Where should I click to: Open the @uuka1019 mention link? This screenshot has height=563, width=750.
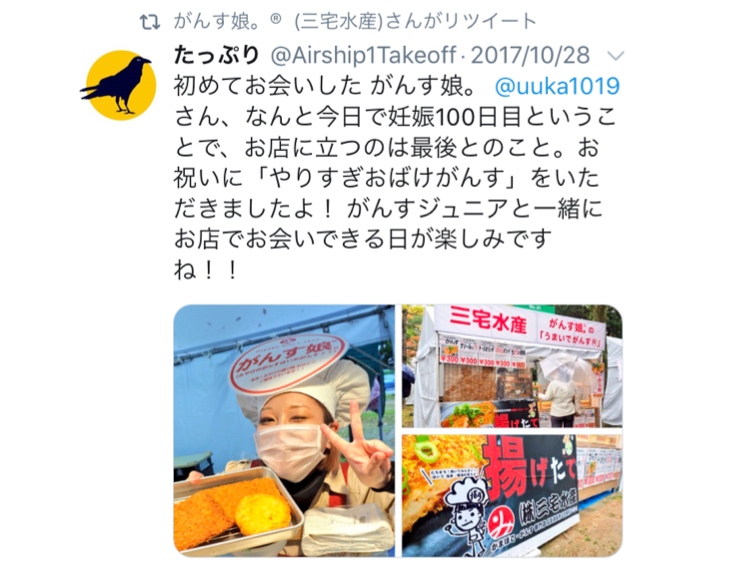(x=557, y=86)
